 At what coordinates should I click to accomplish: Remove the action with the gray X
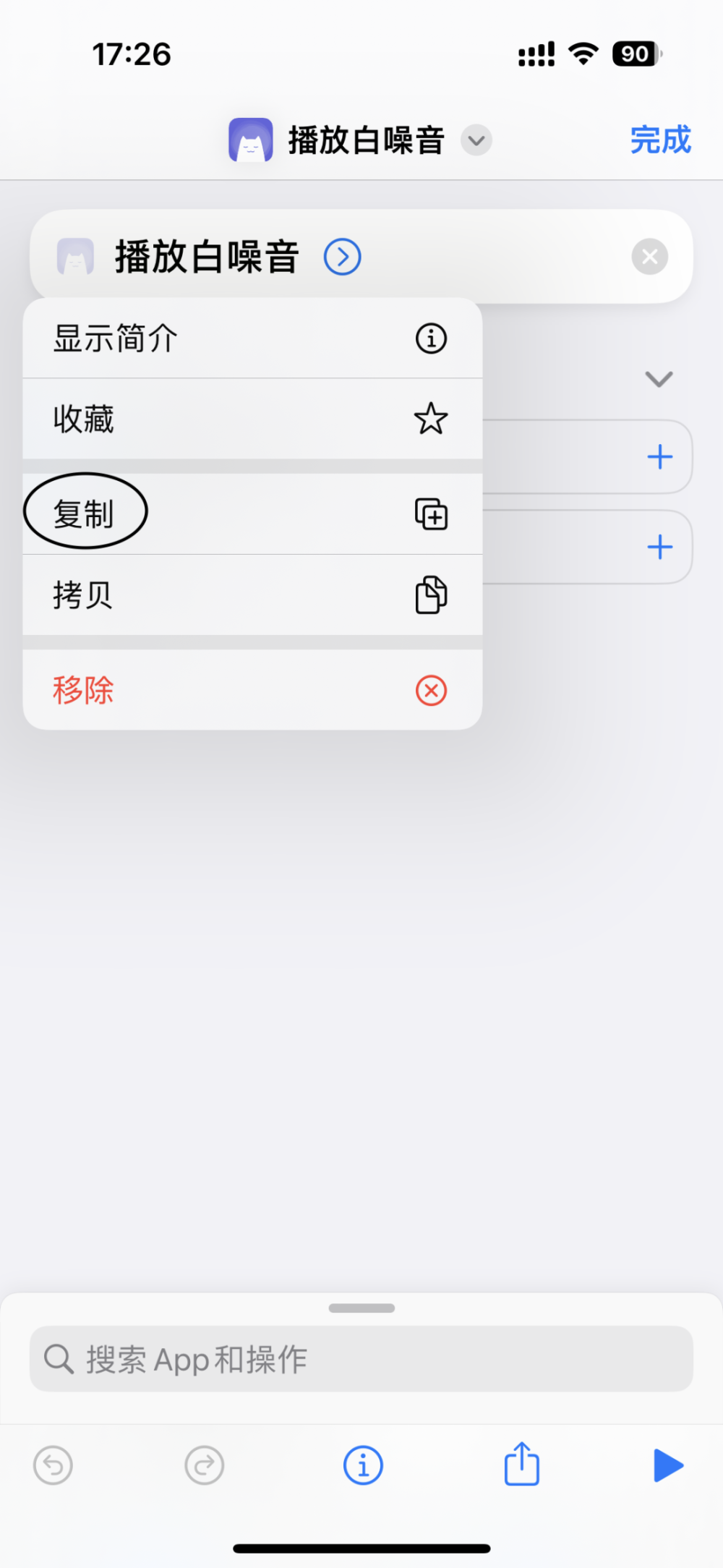[649, 257]
